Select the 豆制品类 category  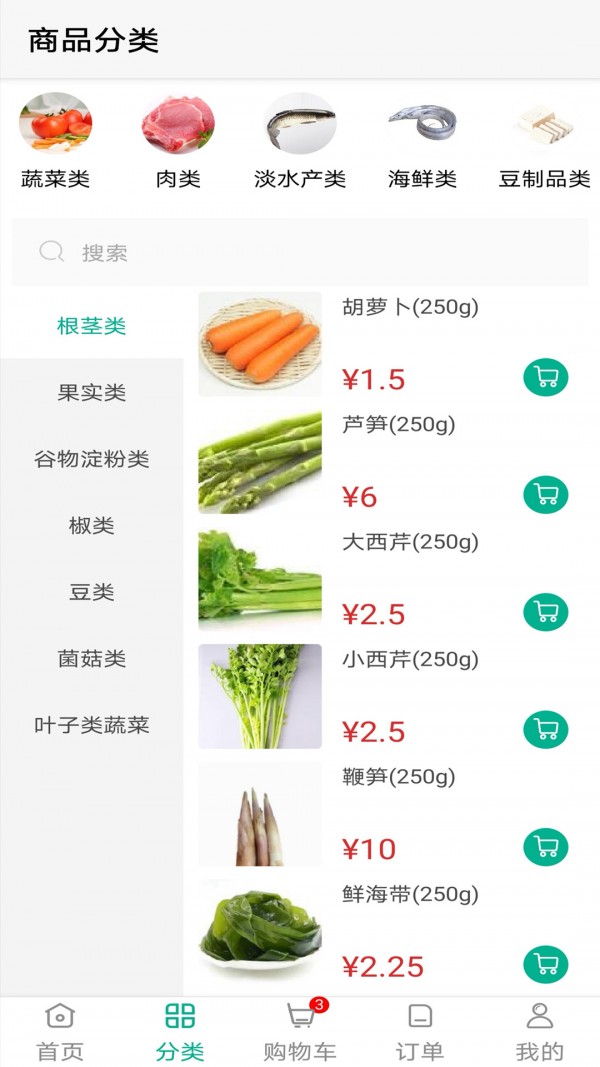544,141
